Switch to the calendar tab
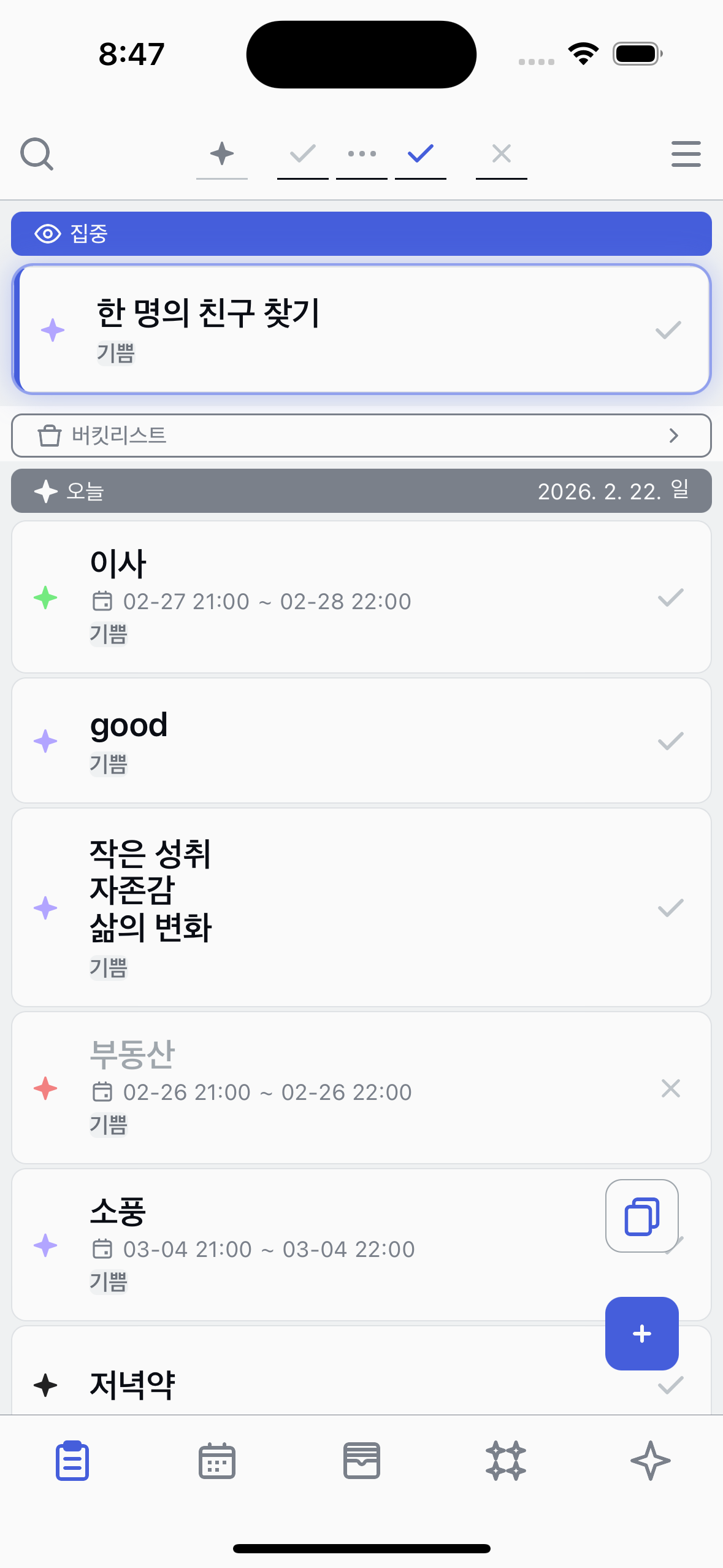Viewport: 723px width, 1568px height. [217, 1461]
